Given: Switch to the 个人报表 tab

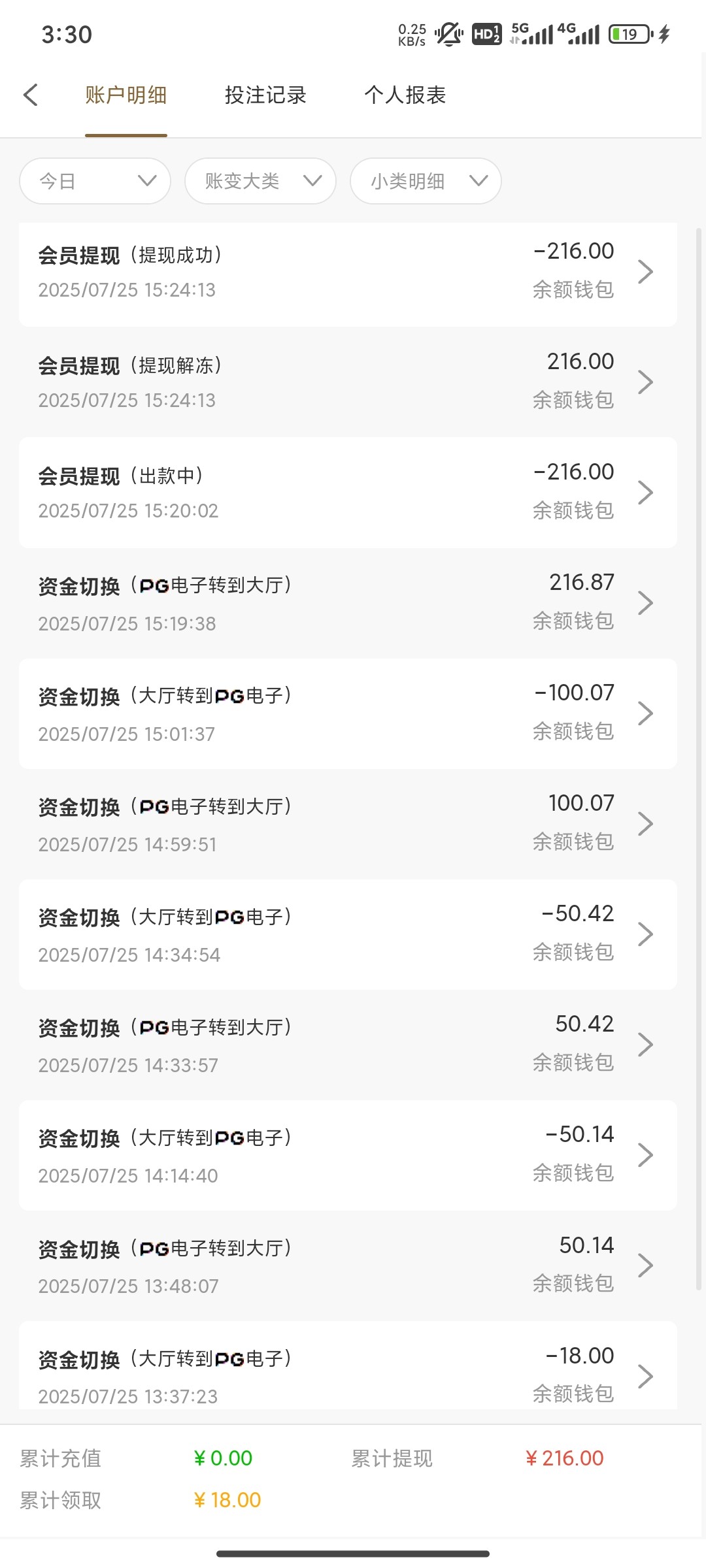Looking at the screenshot, I should [405, 95].
